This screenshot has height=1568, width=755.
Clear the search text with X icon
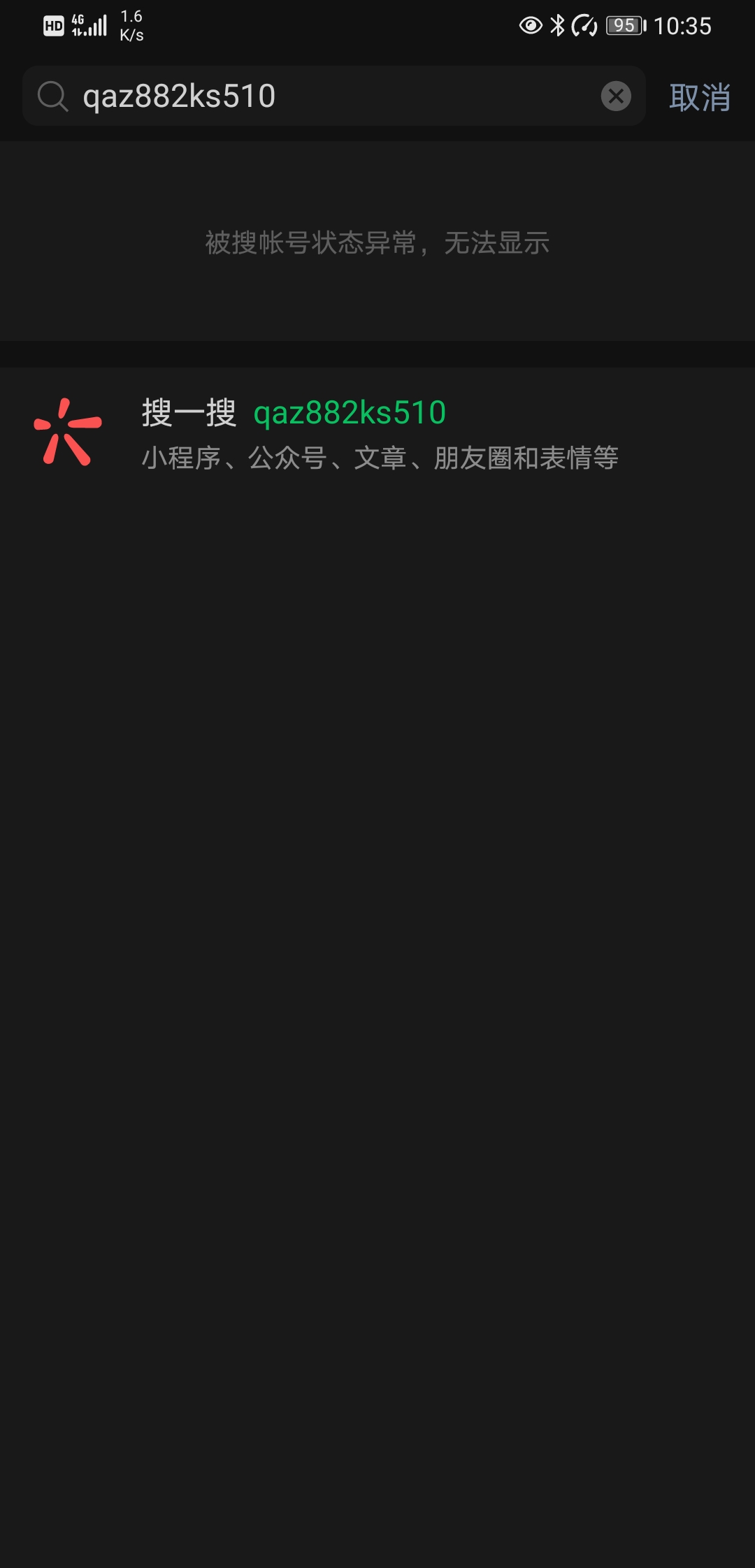coord(616,96)
